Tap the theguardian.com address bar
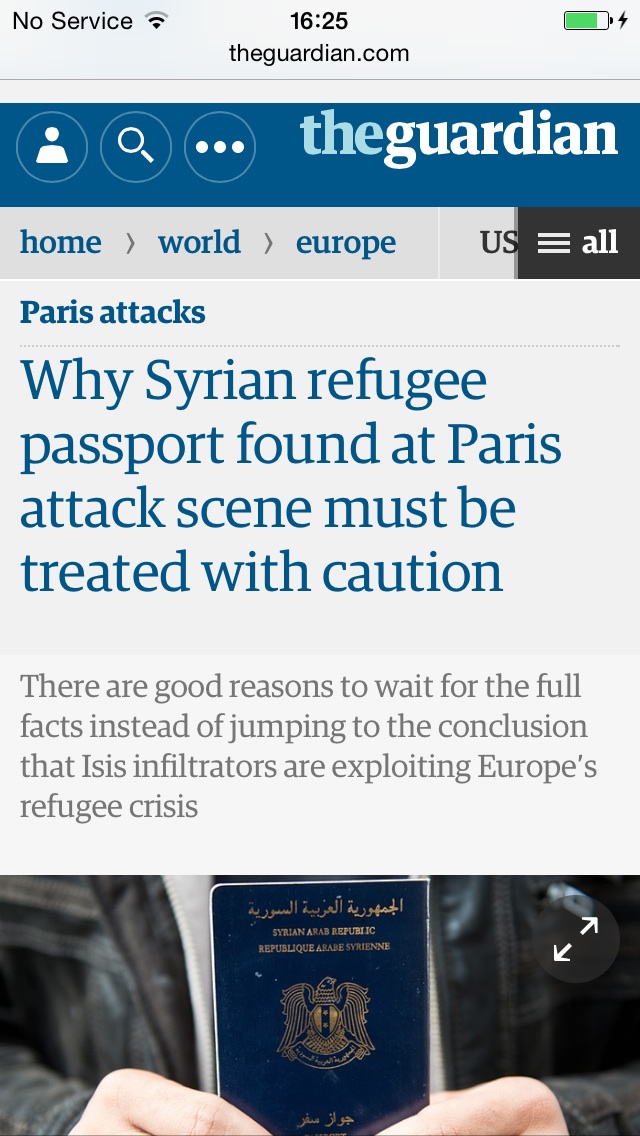The image size is (640, 1136). coord(319,53)
